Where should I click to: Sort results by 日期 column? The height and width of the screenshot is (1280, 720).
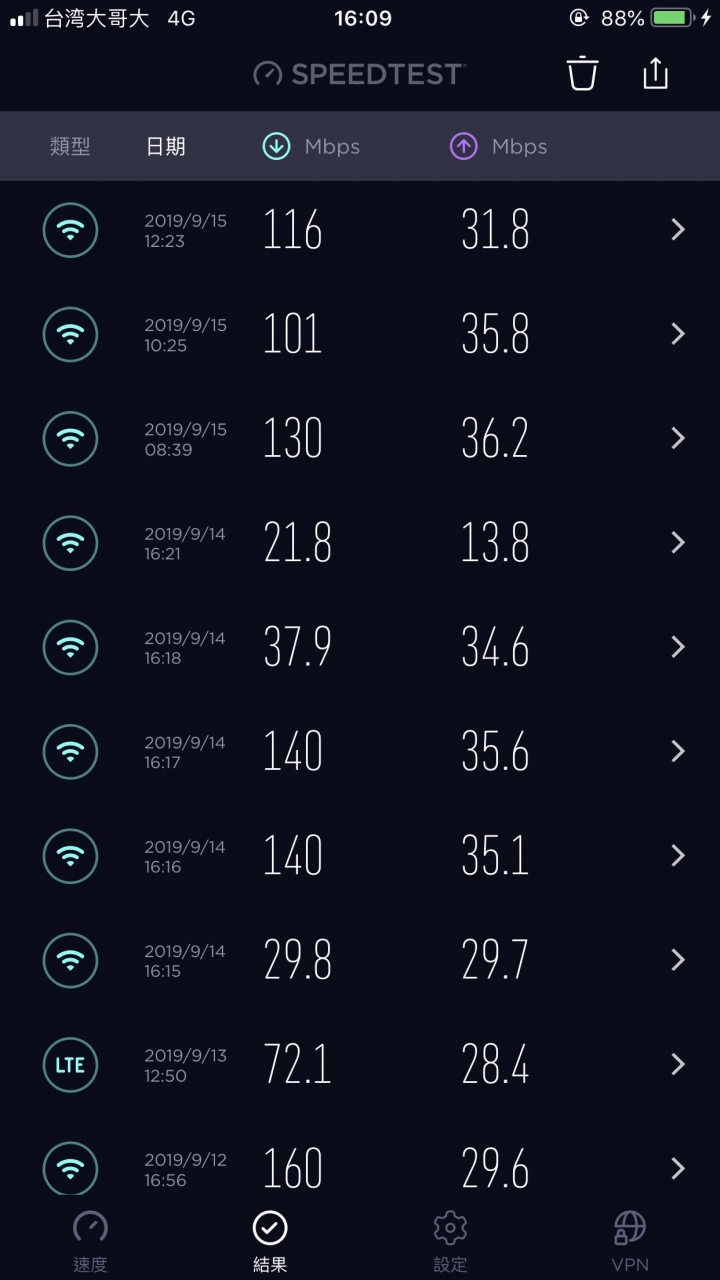166,146
